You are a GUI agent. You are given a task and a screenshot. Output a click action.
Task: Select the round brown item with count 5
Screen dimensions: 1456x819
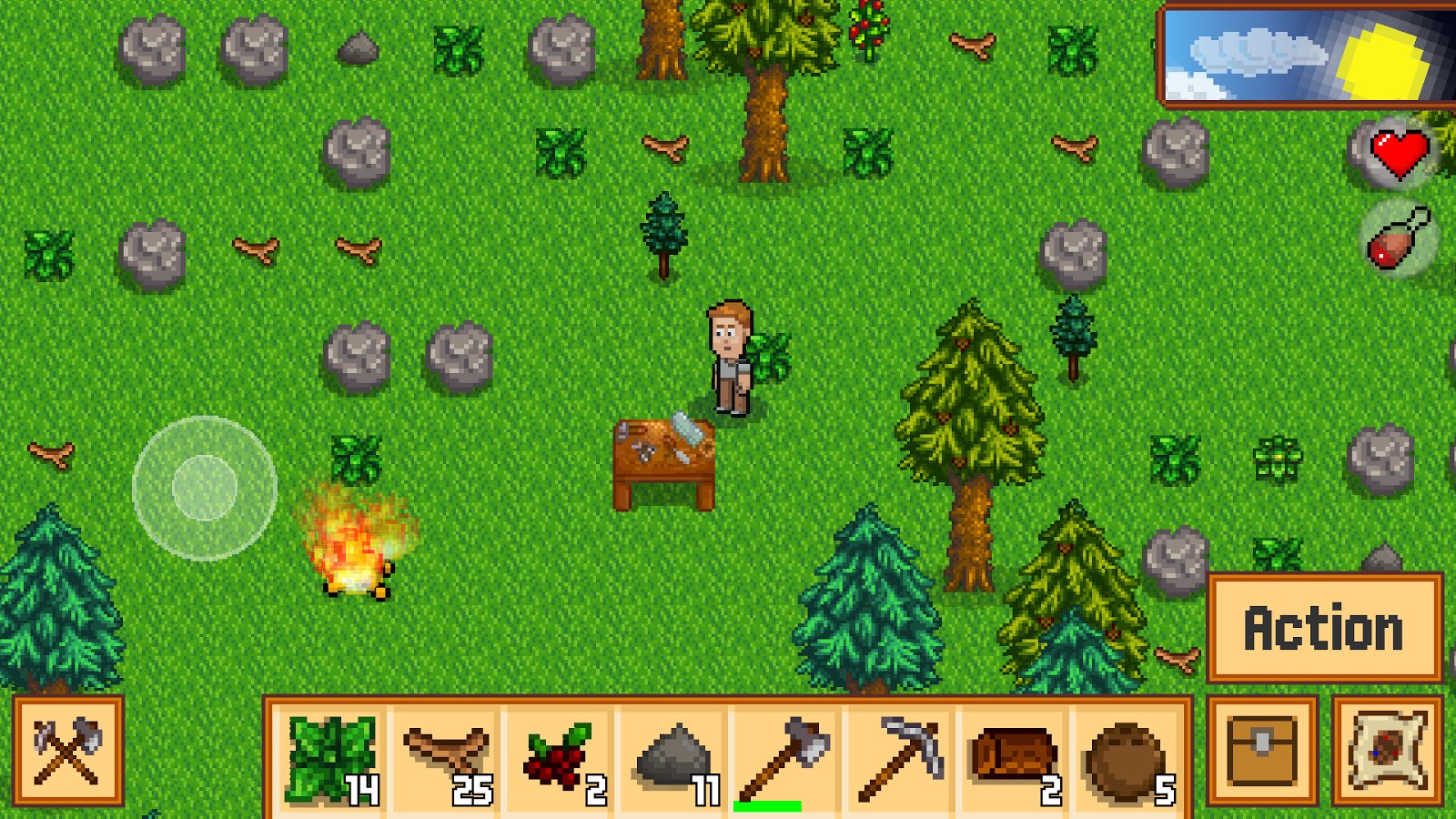click(1127, 759)
